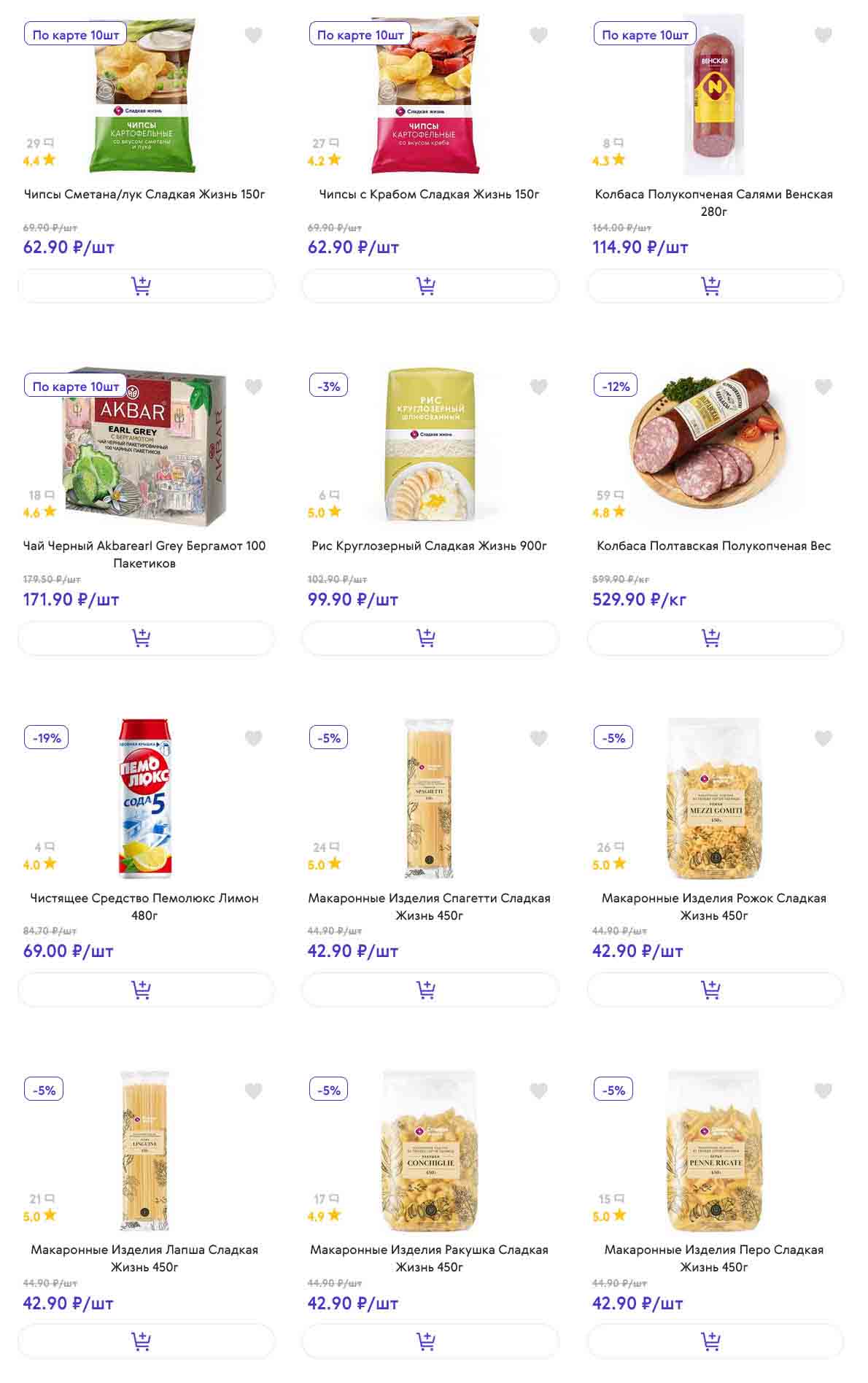
Task: Open the Колбаса Салями Венская product
Action: tap(713, 202)
